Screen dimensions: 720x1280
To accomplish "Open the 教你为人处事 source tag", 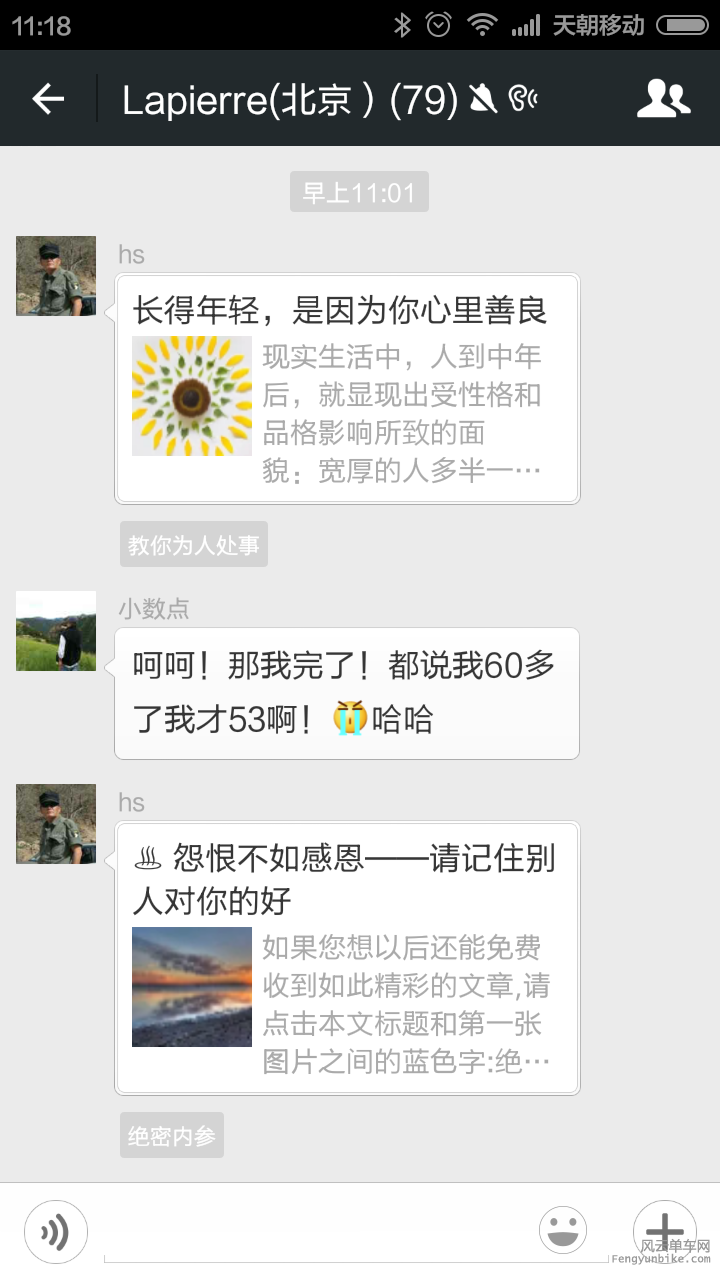I will [194, 545].
